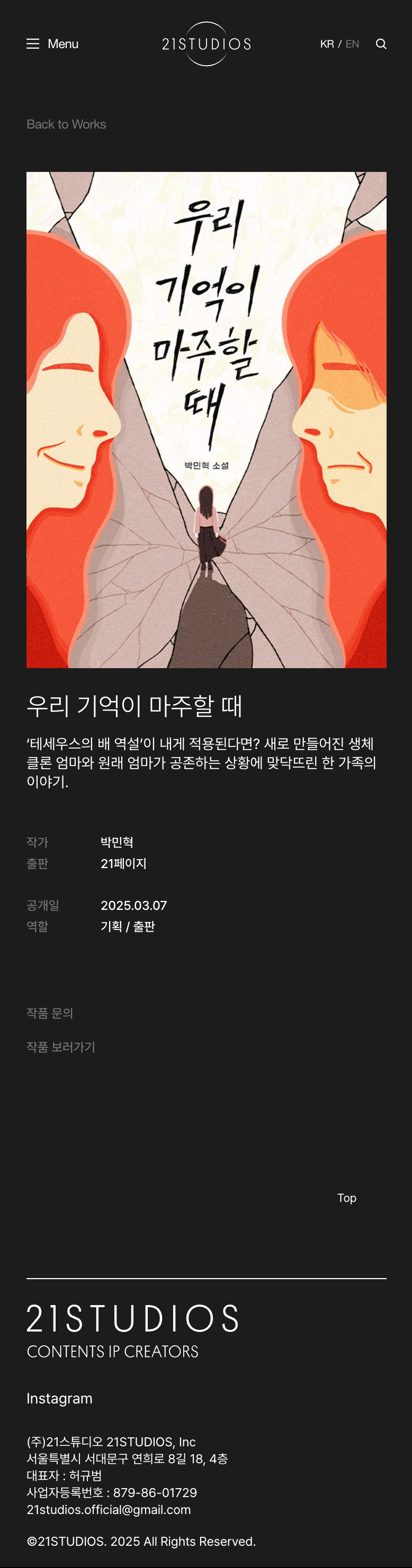
Task: Open the hamburger Menu
Action: pos(52,44)
